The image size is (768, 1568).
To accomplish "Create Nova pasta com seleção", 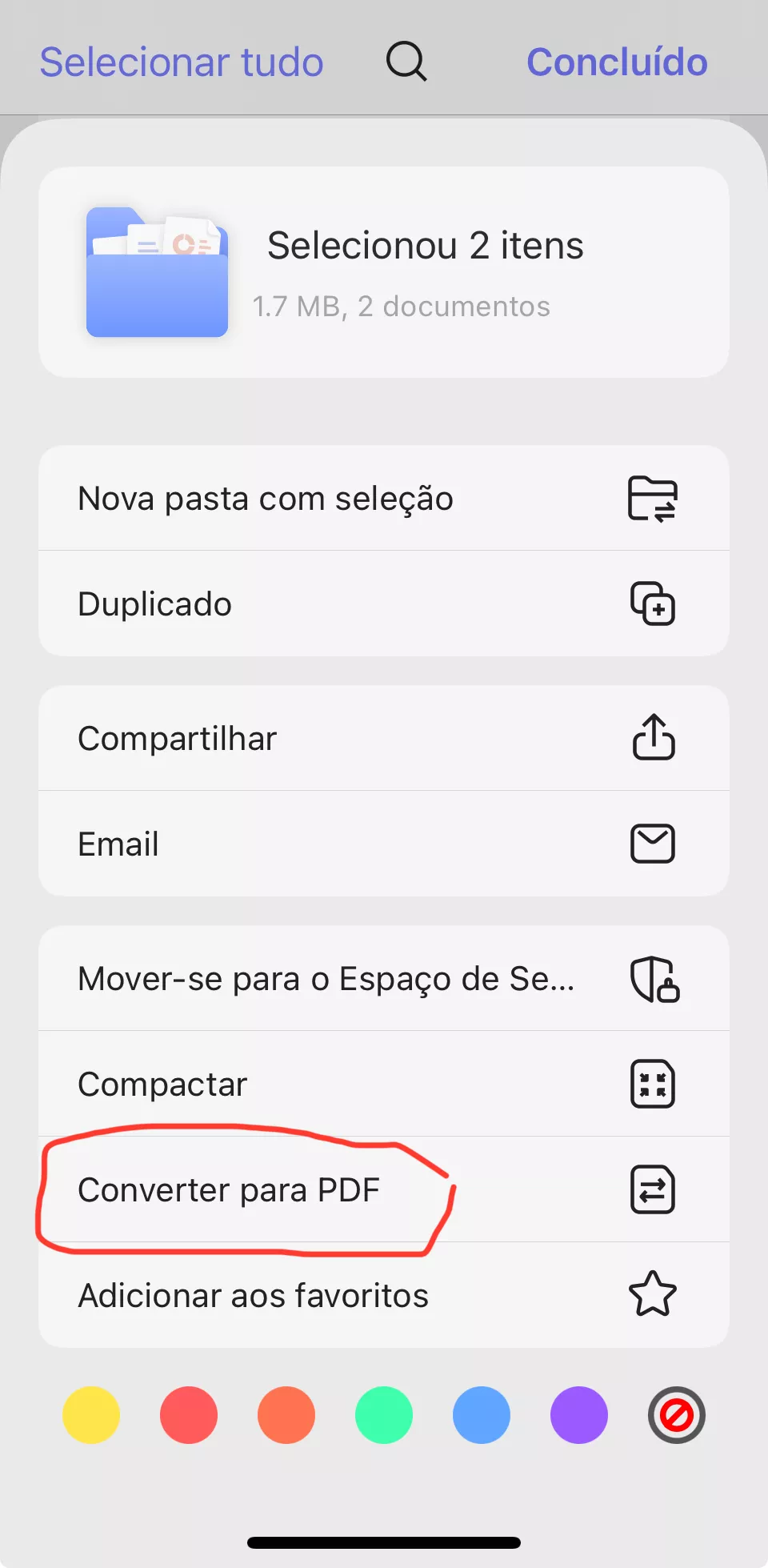I will pyautogui.click(x=383, y=499).
